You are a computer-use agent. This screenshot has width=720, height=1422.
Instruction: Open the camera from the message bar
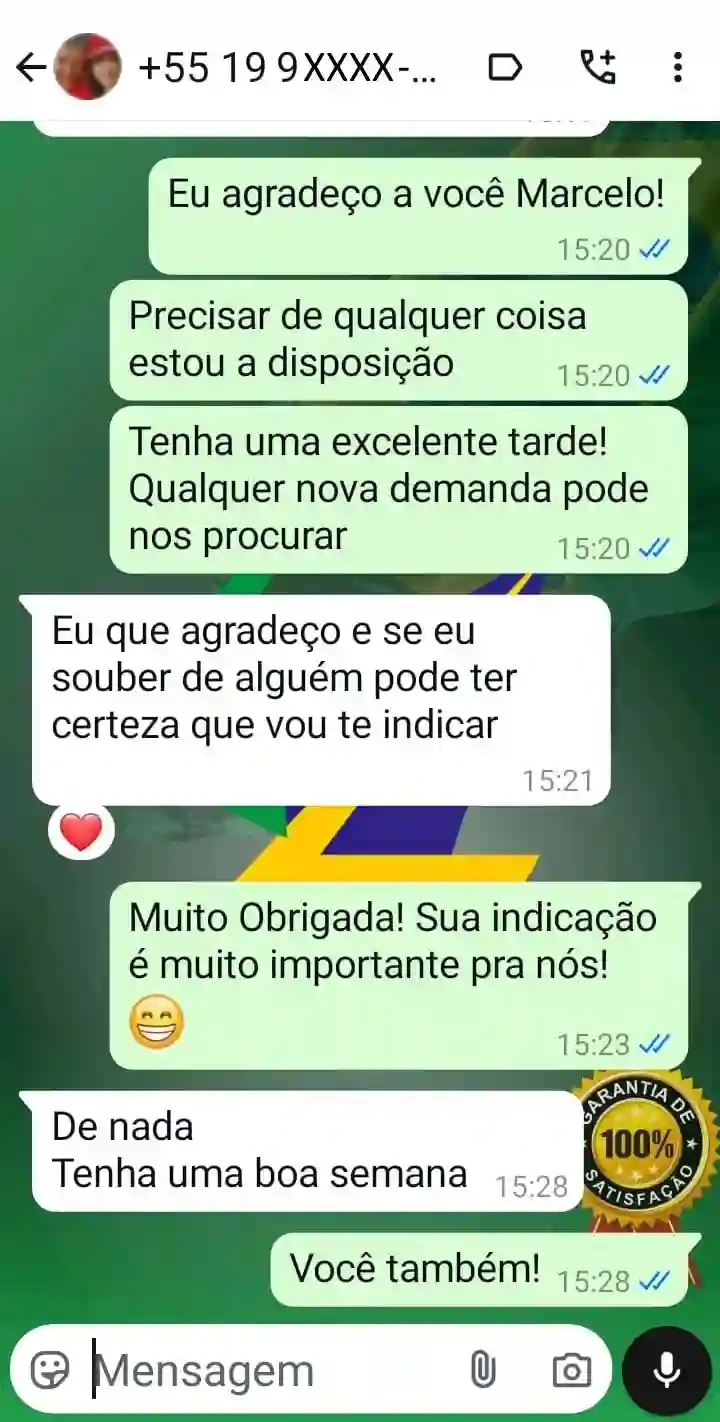click(x=571, y=1369)
